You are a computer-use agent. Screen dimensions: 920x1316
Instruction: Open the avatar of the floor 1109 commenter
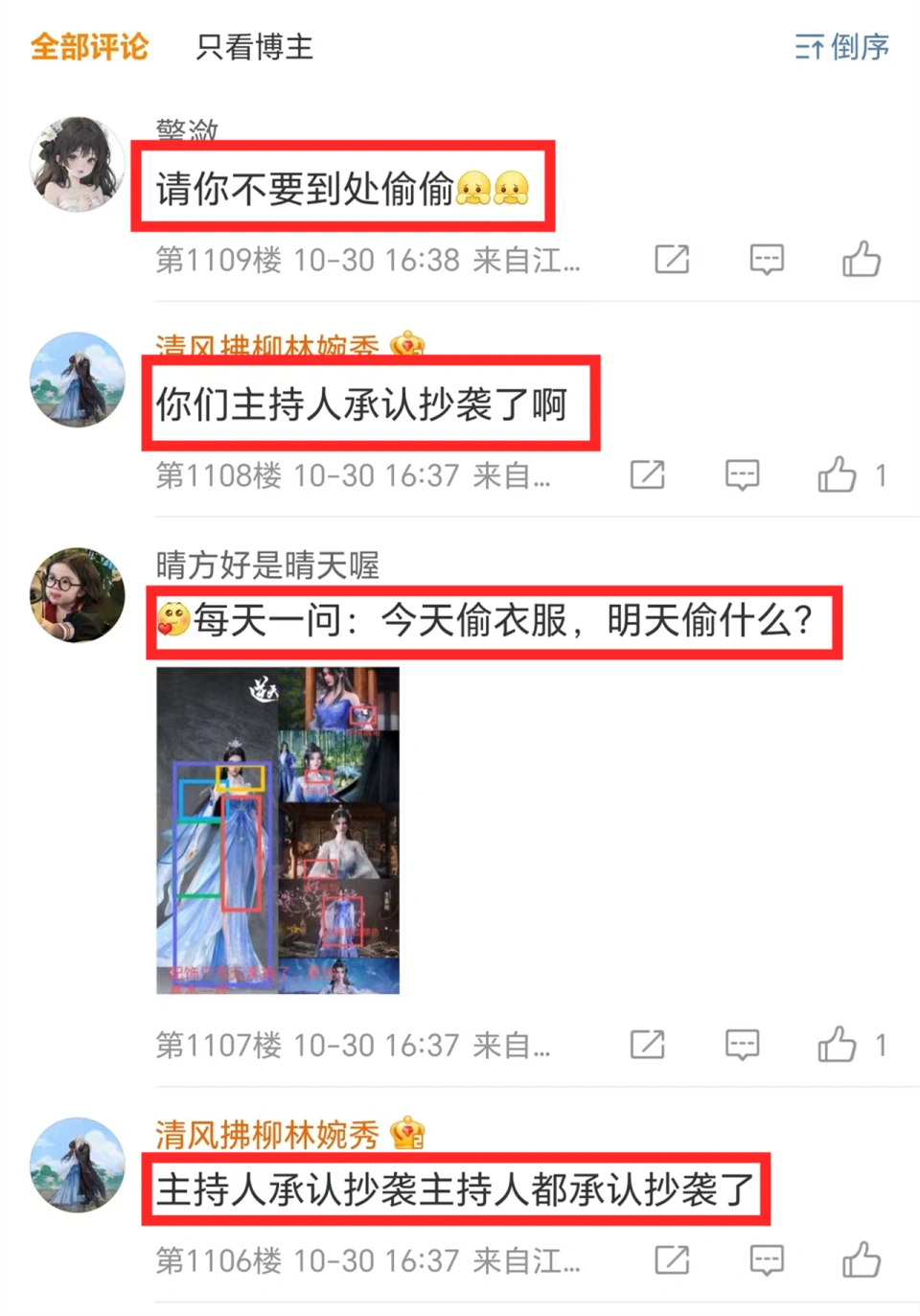pos(78,164)
